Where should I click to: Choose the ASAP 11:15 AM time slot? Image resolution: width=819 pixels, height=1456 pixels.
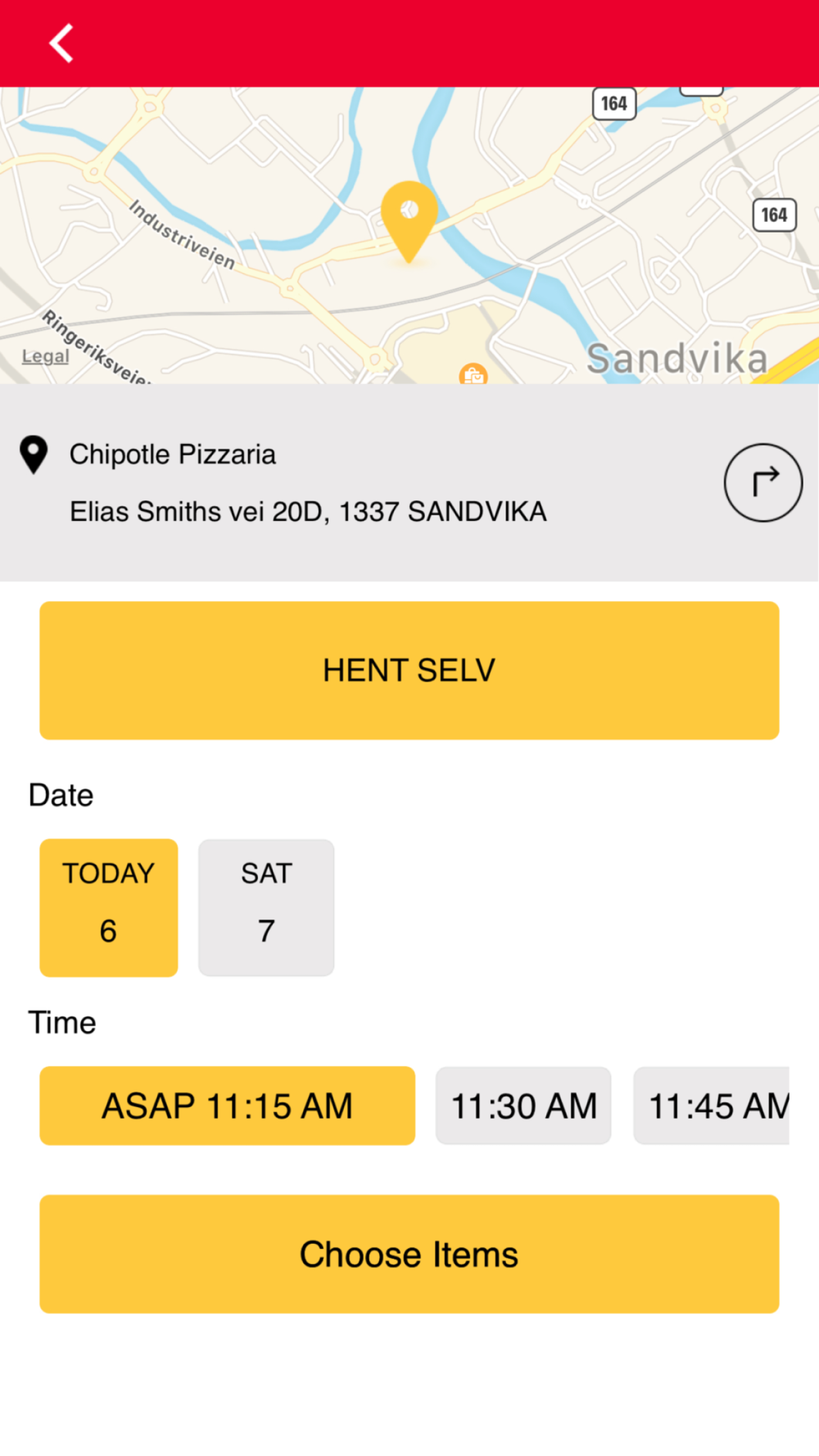point(228,1106)
